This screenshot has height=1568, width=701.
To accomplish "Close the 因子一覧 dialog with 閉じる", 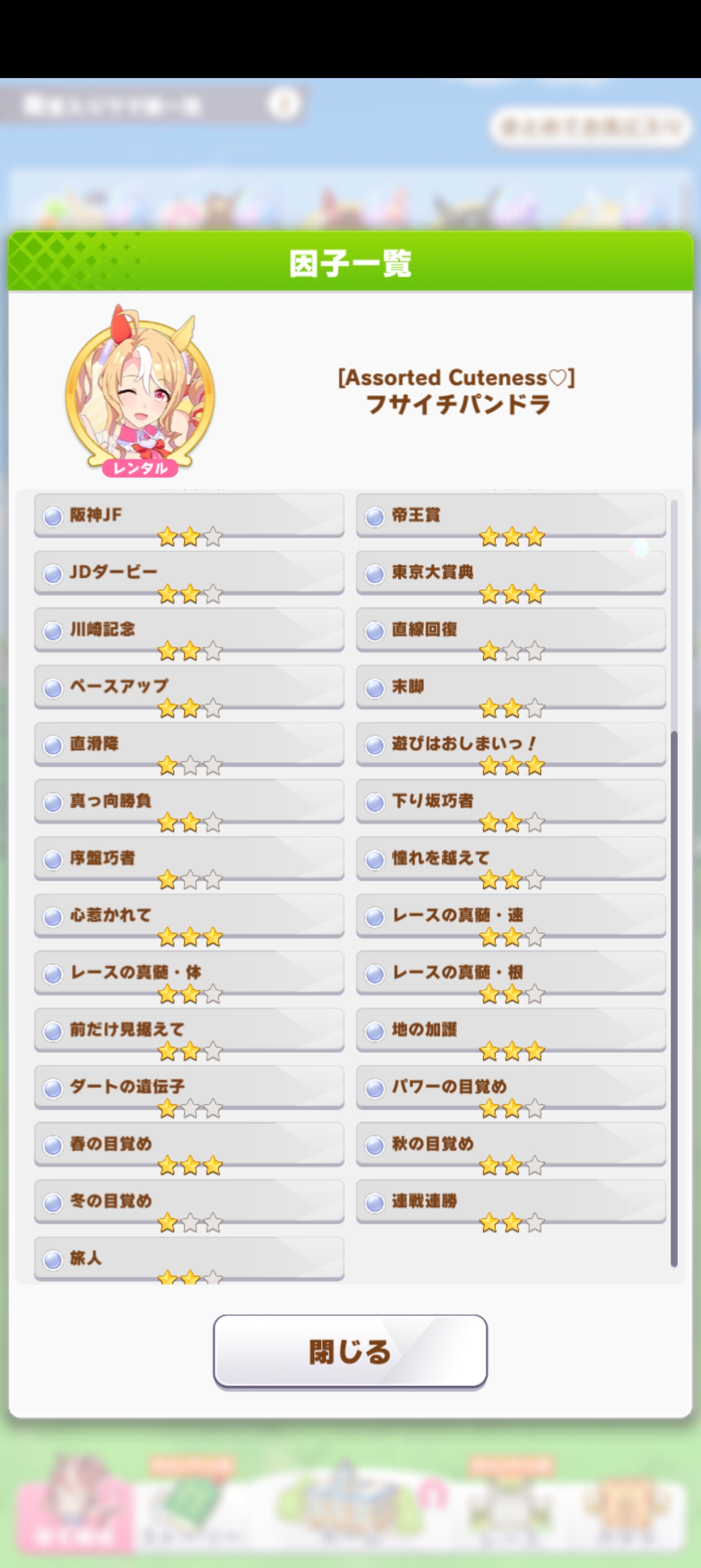I will [x=350, y=1351].
